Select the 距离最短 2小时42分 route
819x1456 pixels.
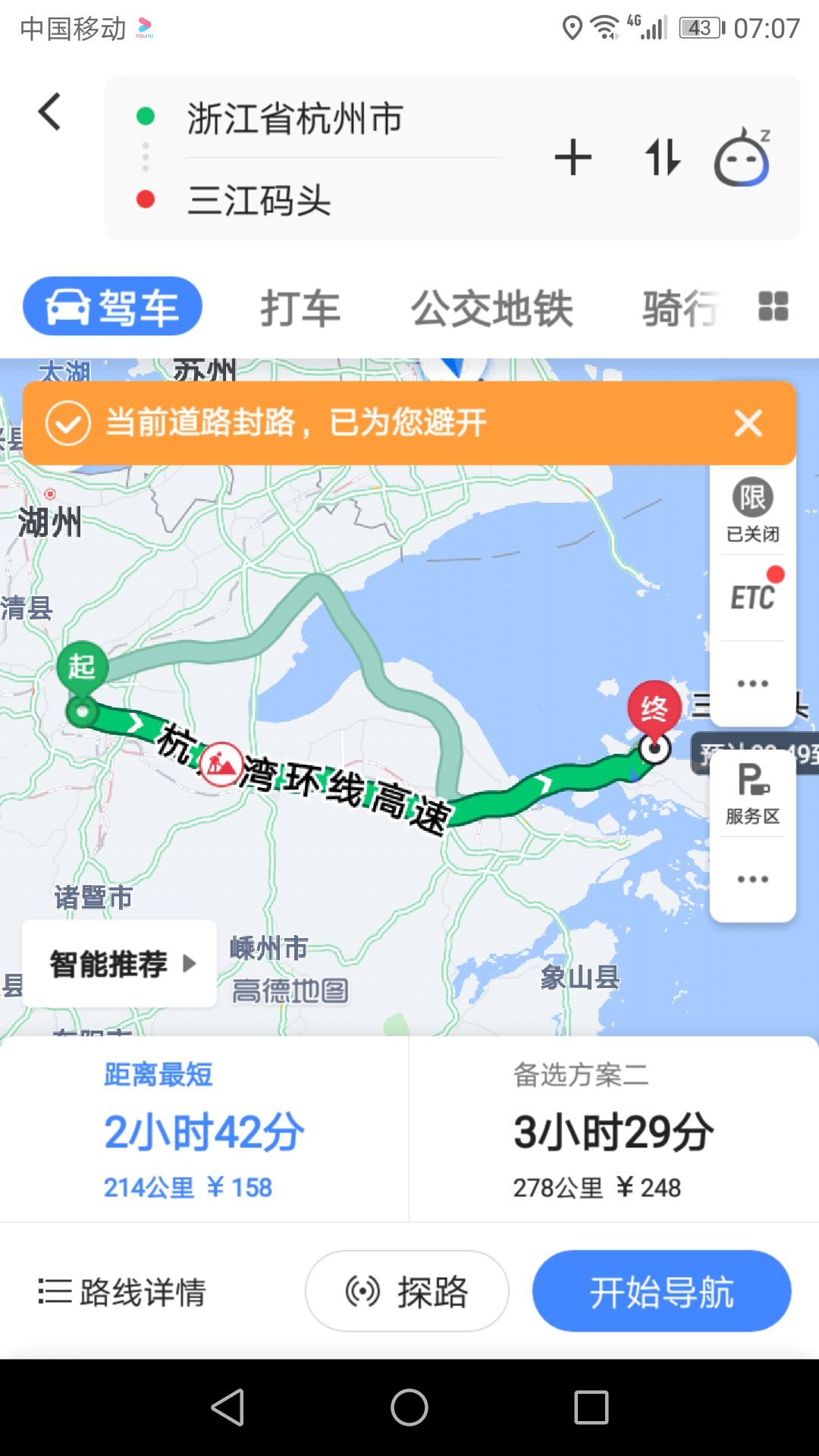205,1130
